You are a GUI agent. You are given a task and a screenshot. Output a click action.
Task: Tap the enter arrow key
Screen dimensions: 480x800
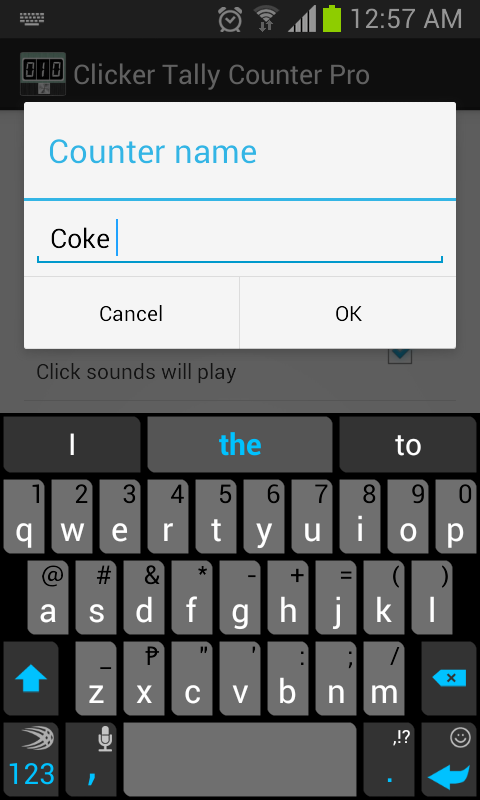pyautogui.click(x=449, y=760)
